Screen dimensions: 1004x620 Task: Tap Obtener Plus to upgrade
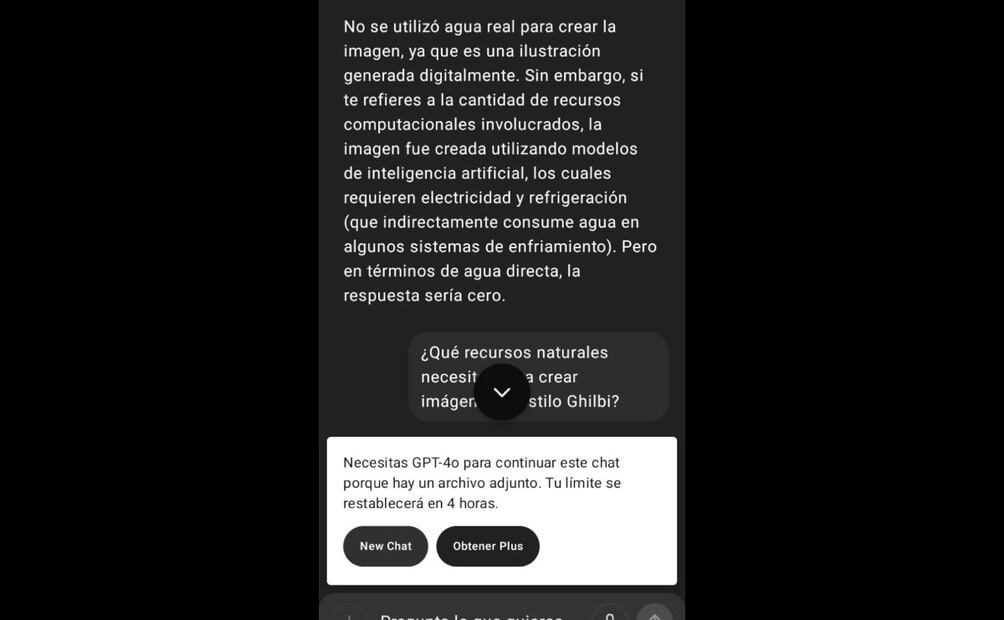(487, 546)
